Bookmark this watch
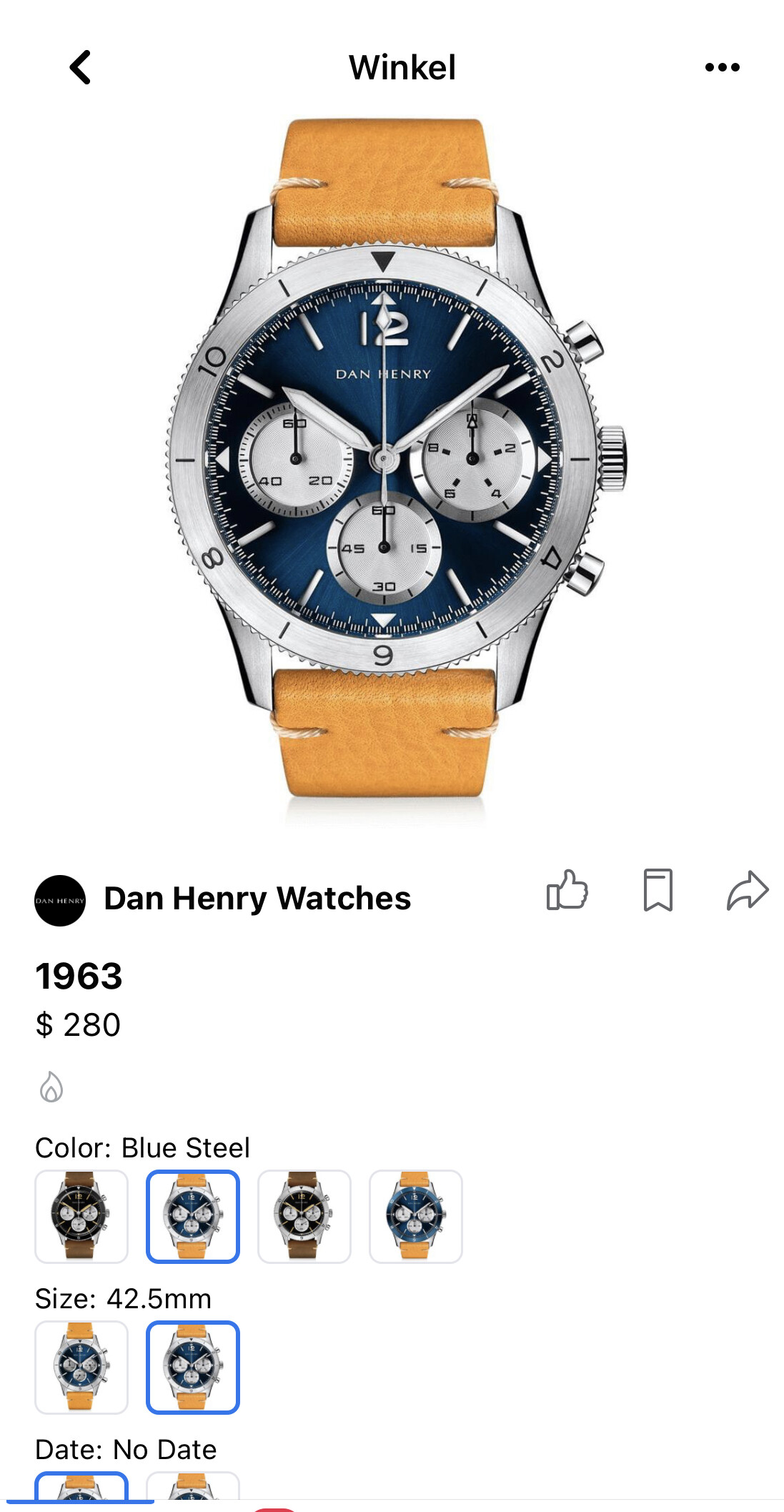 [658, 890]
